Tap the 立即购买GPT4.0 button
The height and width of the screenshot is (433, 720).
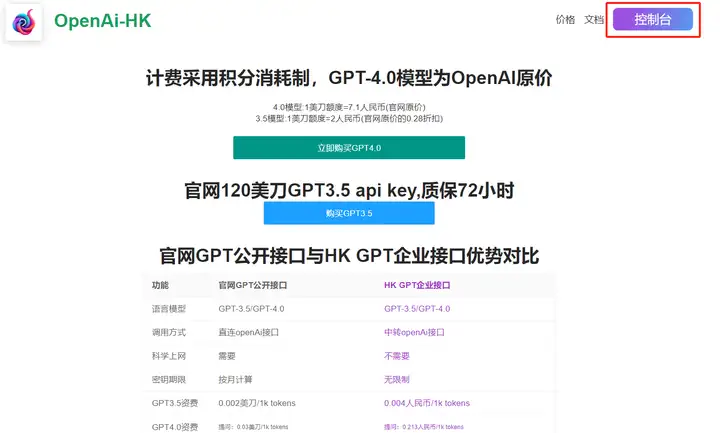[x=349, y=148]
